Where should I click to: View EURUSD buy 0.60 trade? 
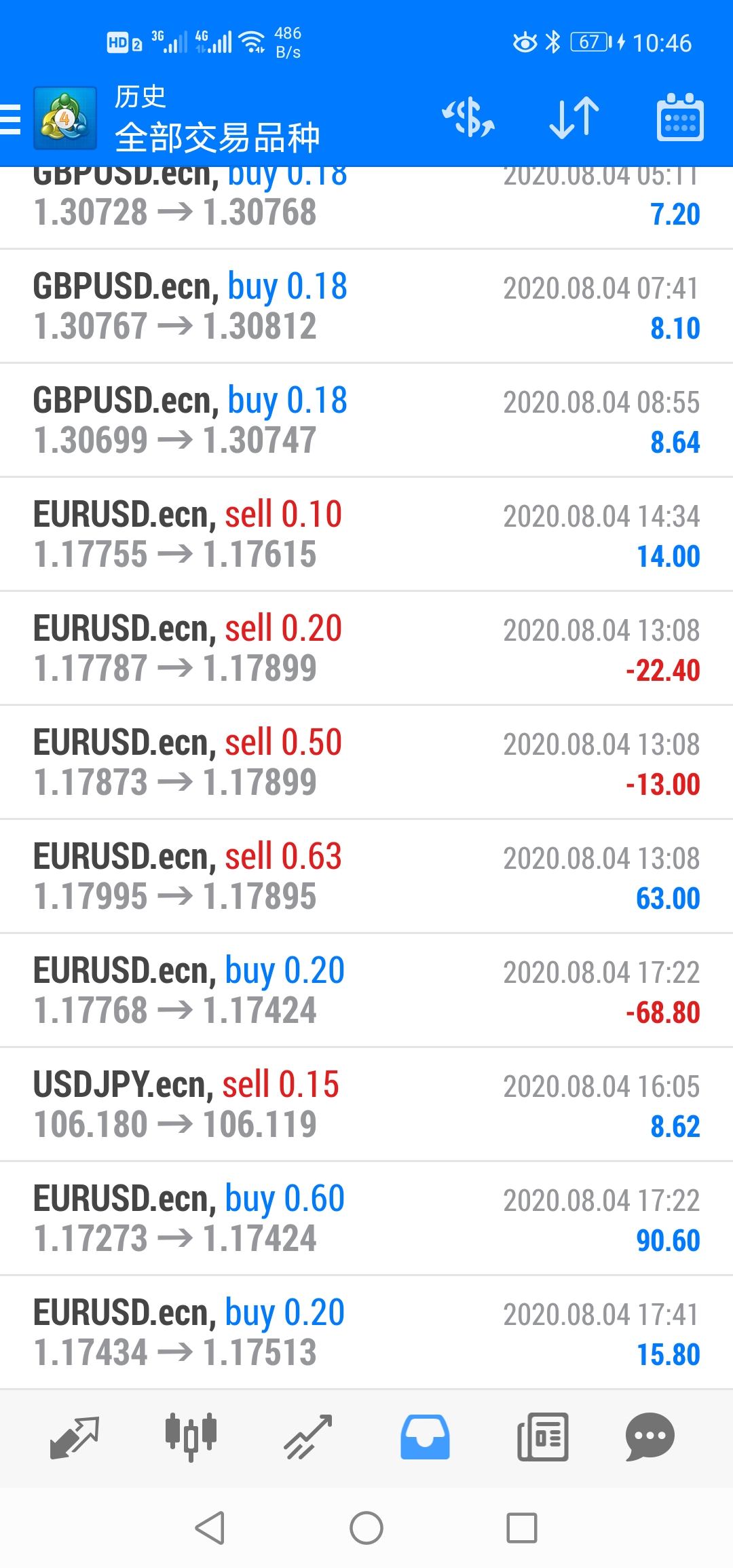coord(366,1218)
